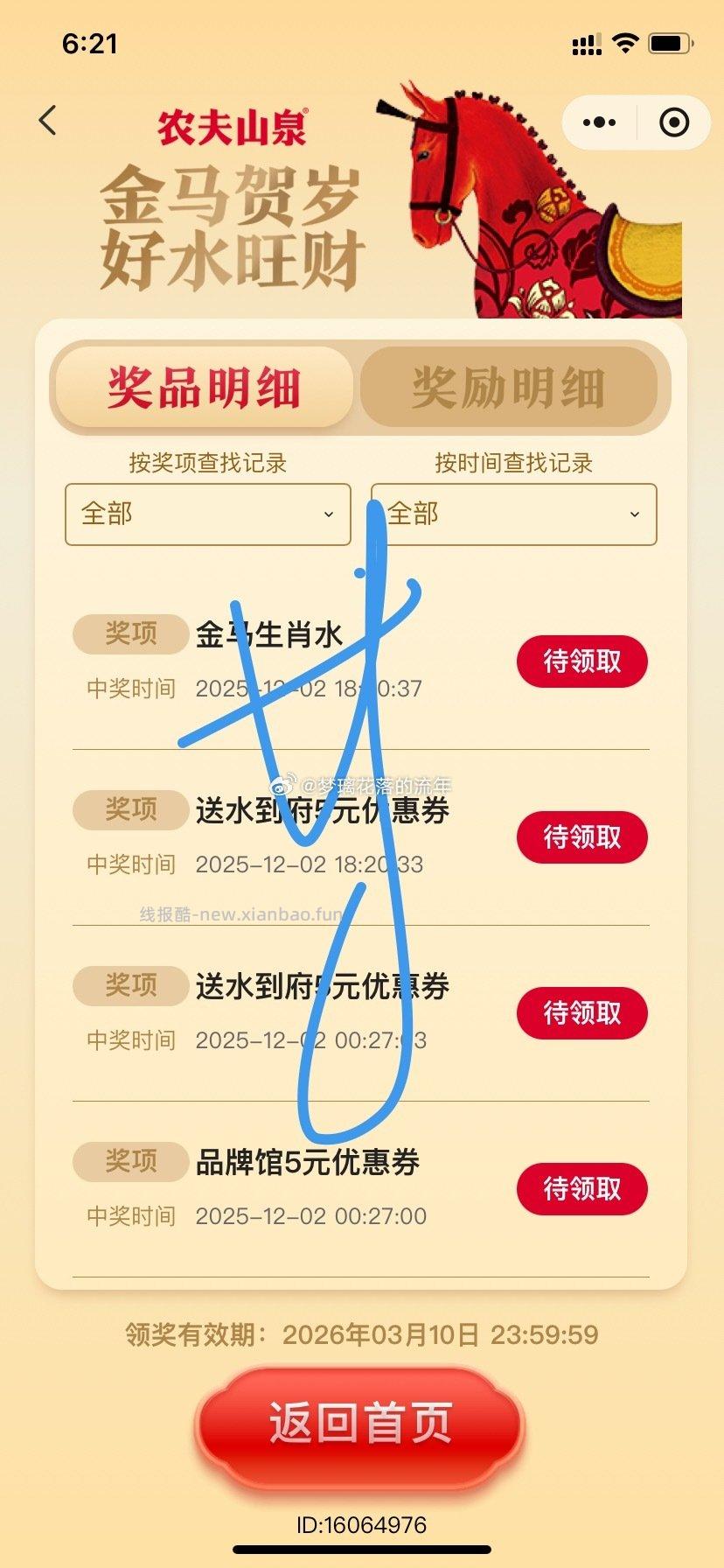The height and width of the screenshot is (1568, 724).
Task: Open the 按奖项查找记录 dropdown
Action: click(207, 515)
